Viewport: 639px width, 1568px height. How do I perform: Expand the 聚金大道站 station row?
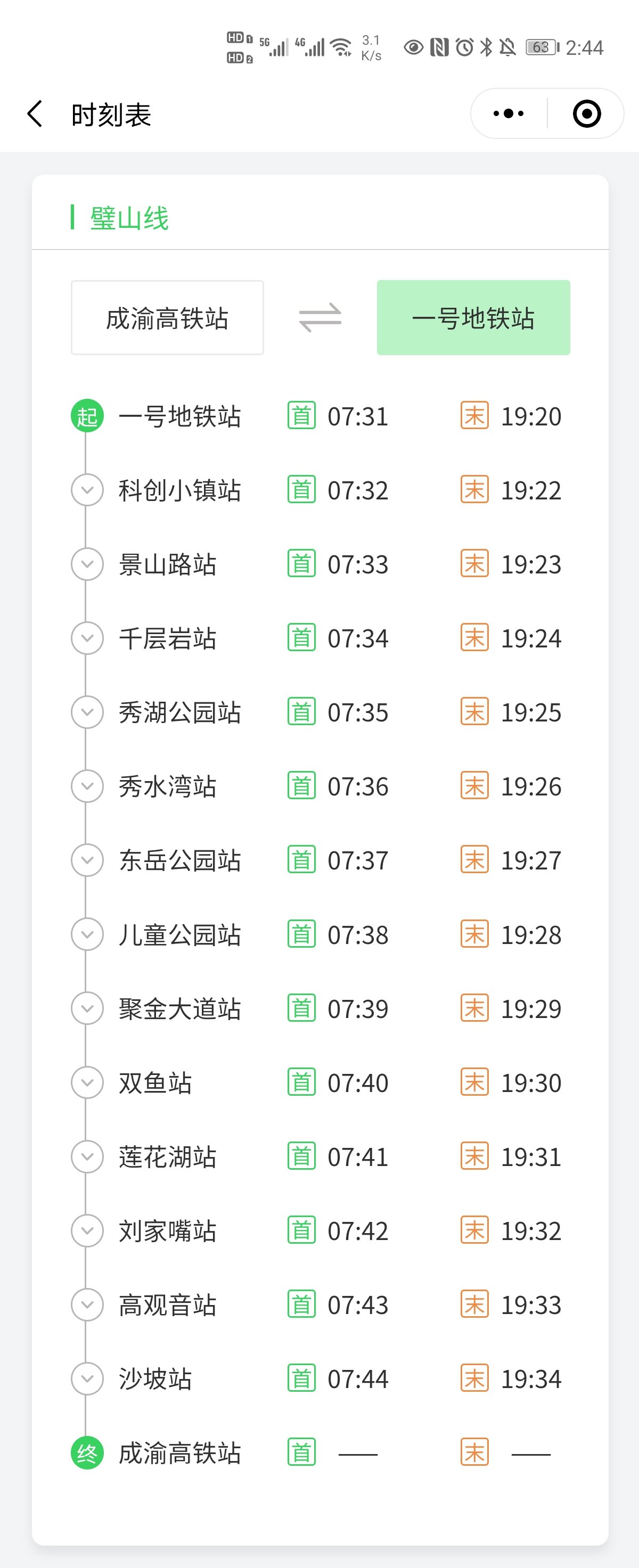click(87, 1008)
